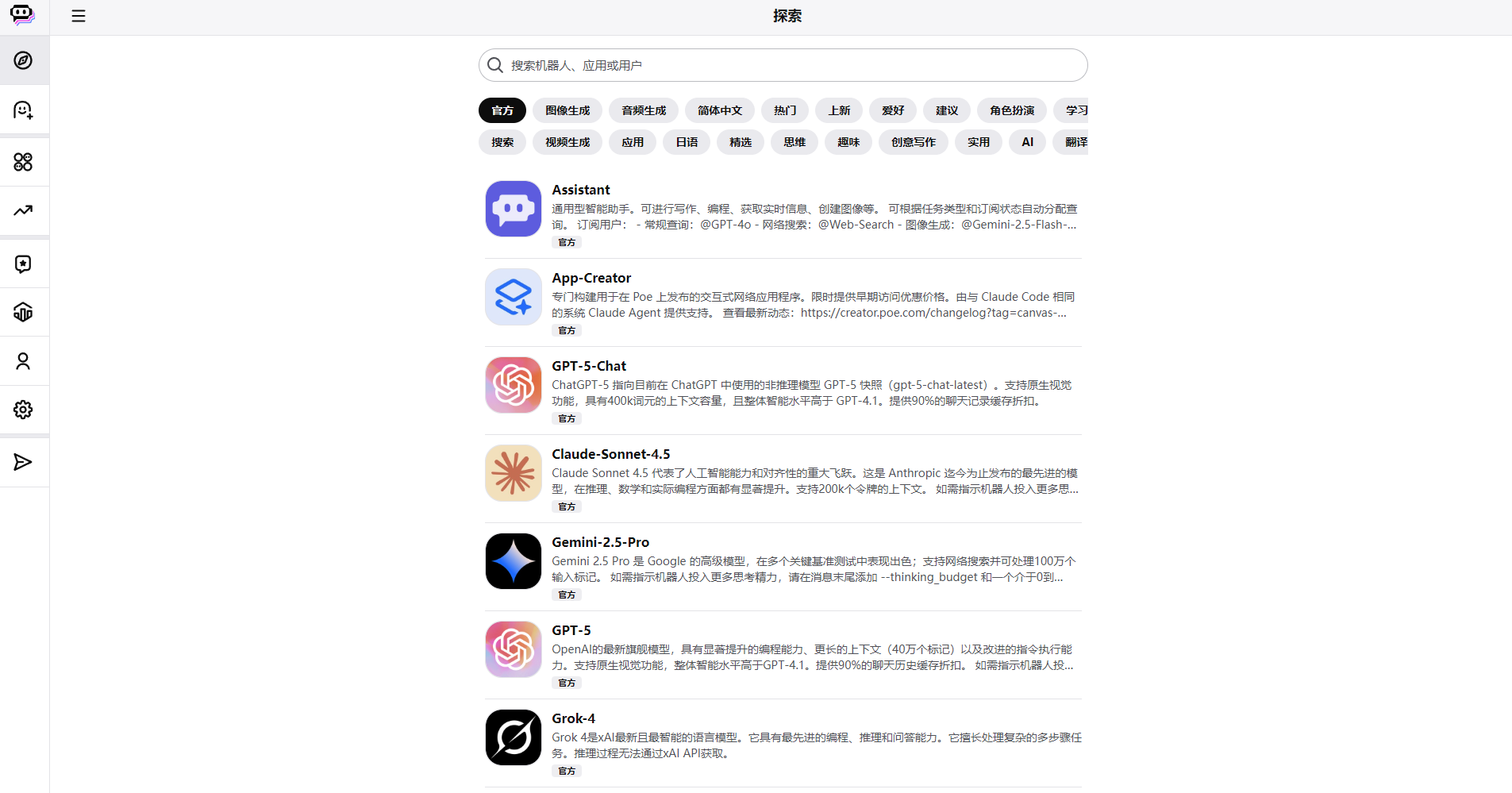This screenshot has height=793, width=1512.
Task: Switch to the 热门 category
Action: pyautogui.click(x=785, y=110)
